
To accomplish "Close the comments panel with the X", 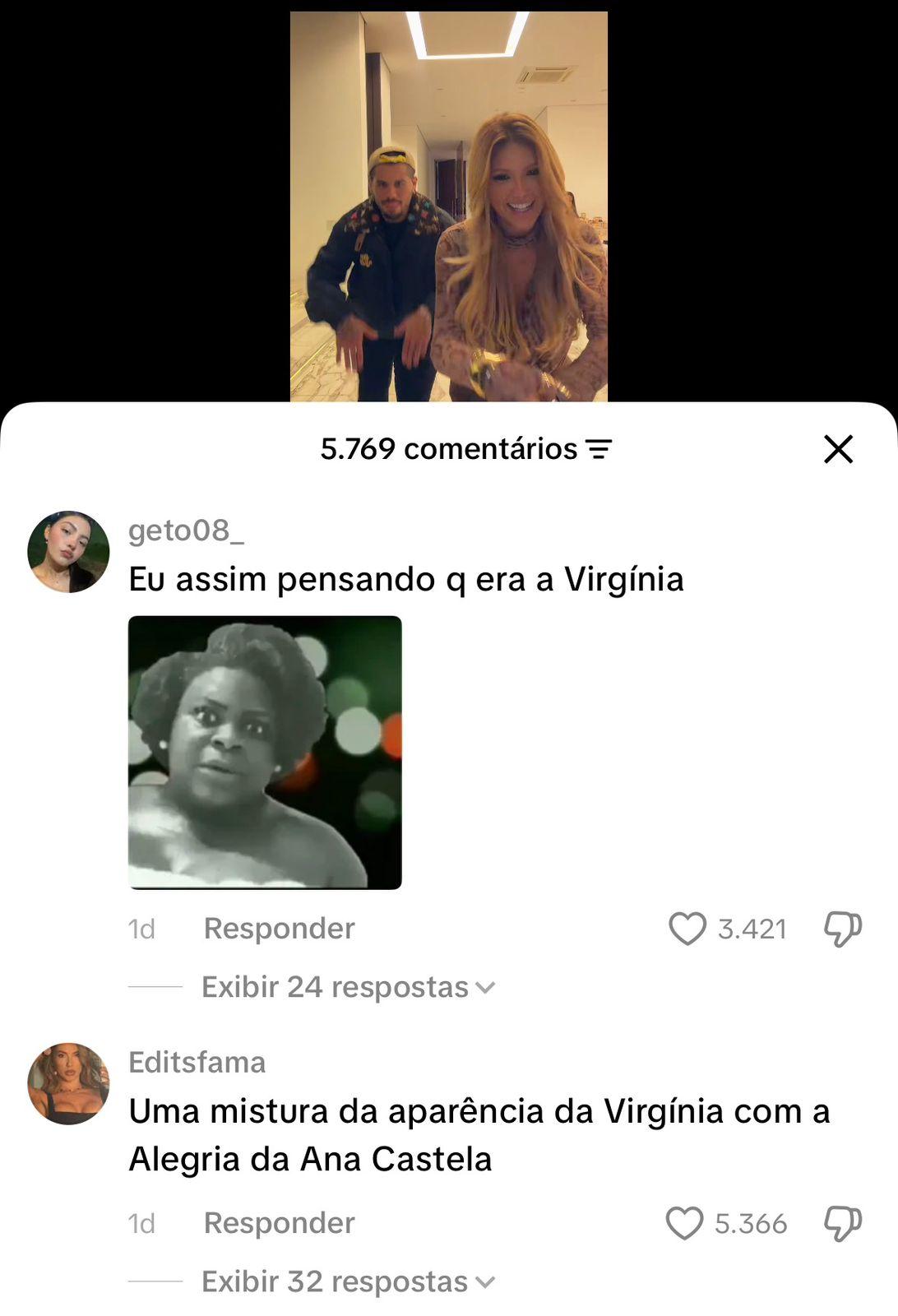I will pos(839,450).
